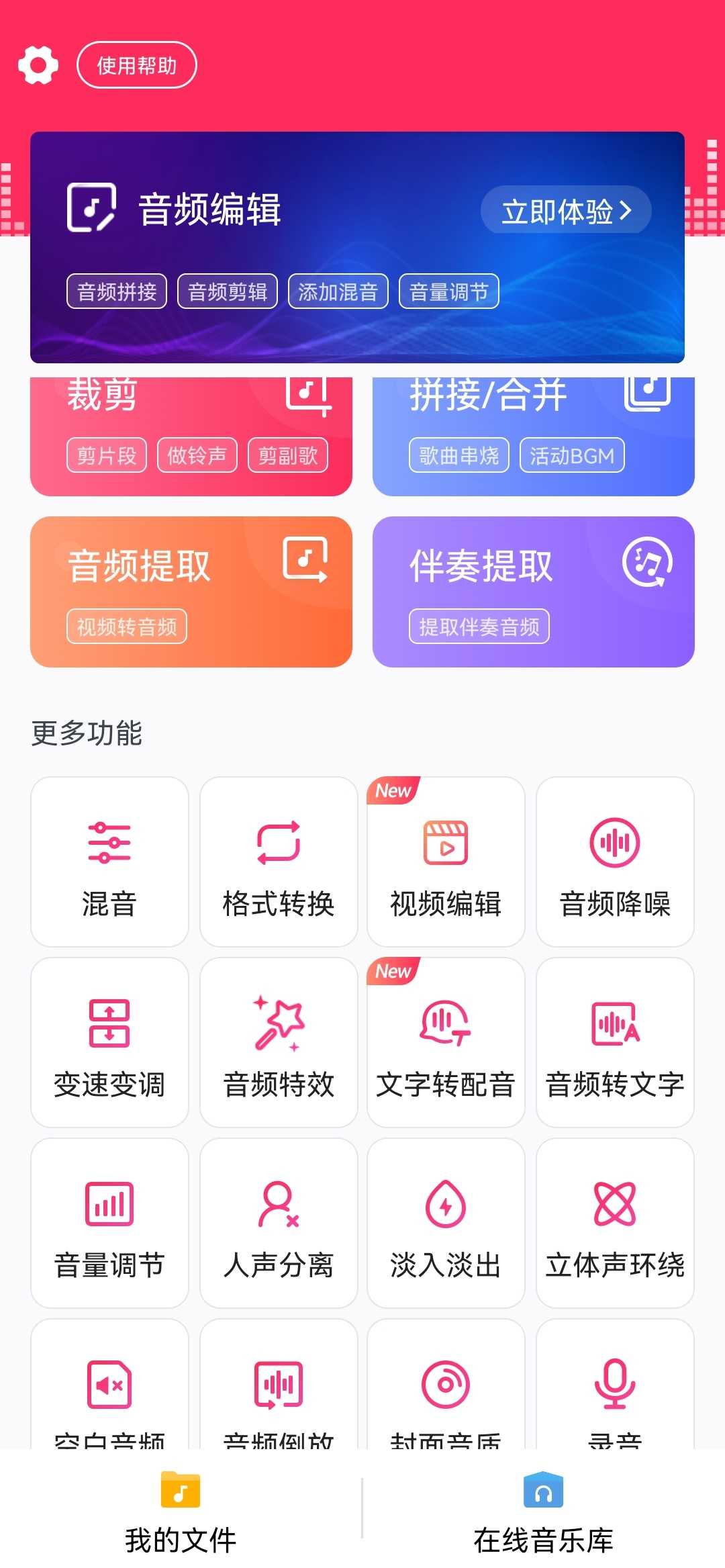Screen dimensions: 725x1568
Task: Open the 裁剪 trimming card
Action: [x=191, y=435]
